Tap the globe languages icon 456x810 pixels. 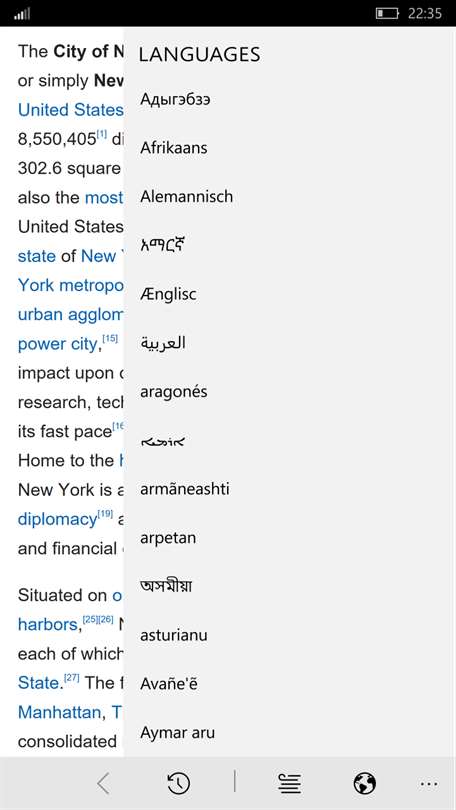365,784
